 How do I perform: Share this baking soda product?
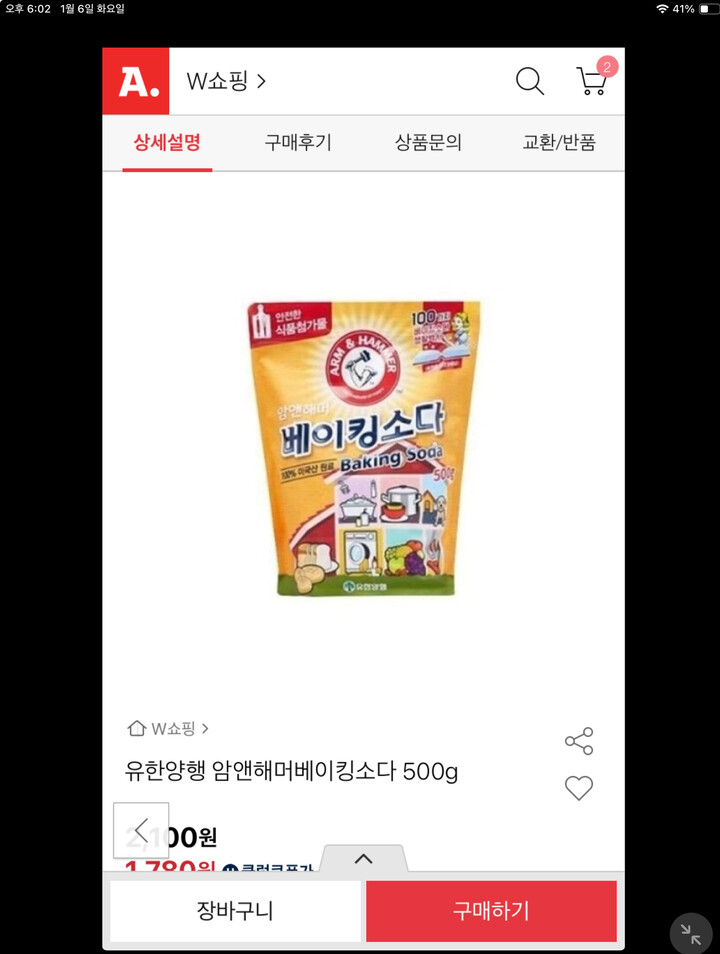(x=579, y=740)
